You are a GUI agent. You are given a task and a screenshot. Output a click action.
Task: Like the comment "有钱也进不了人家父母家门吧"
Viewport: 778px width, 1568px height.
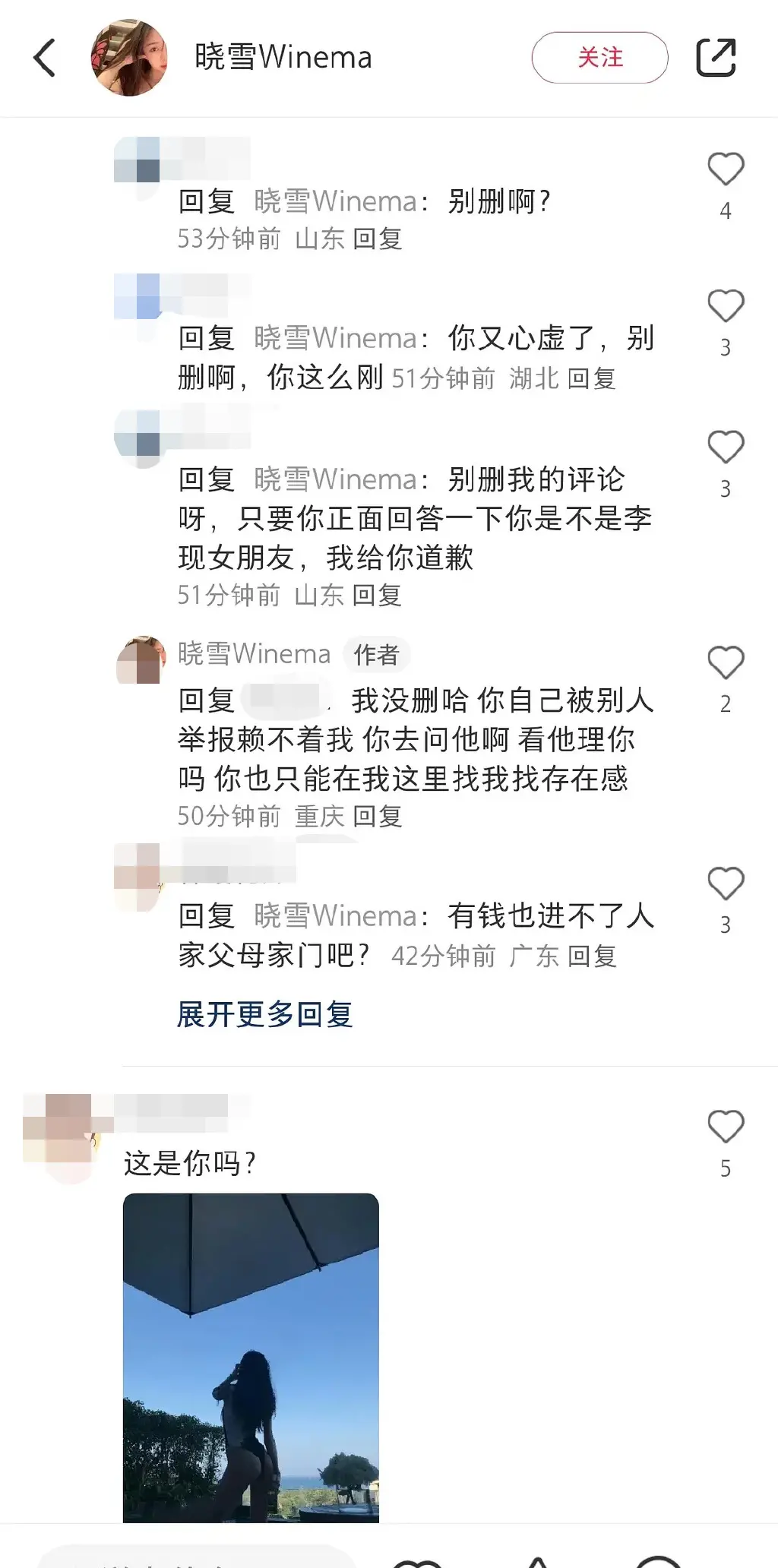[x=725, y=884]
